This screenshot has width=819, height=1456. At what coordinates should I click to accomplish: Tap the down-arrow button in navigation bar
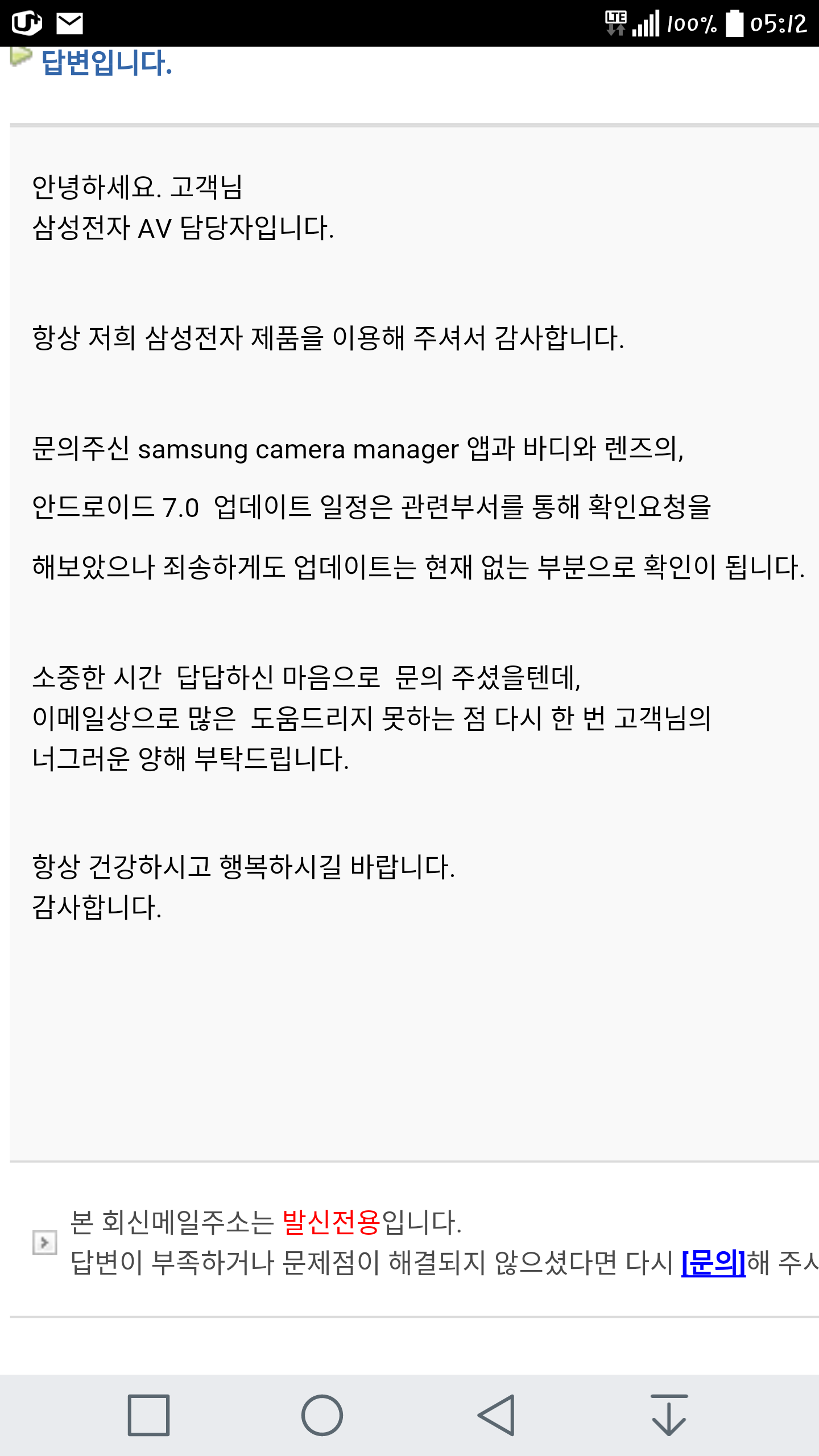(669, 1415)
